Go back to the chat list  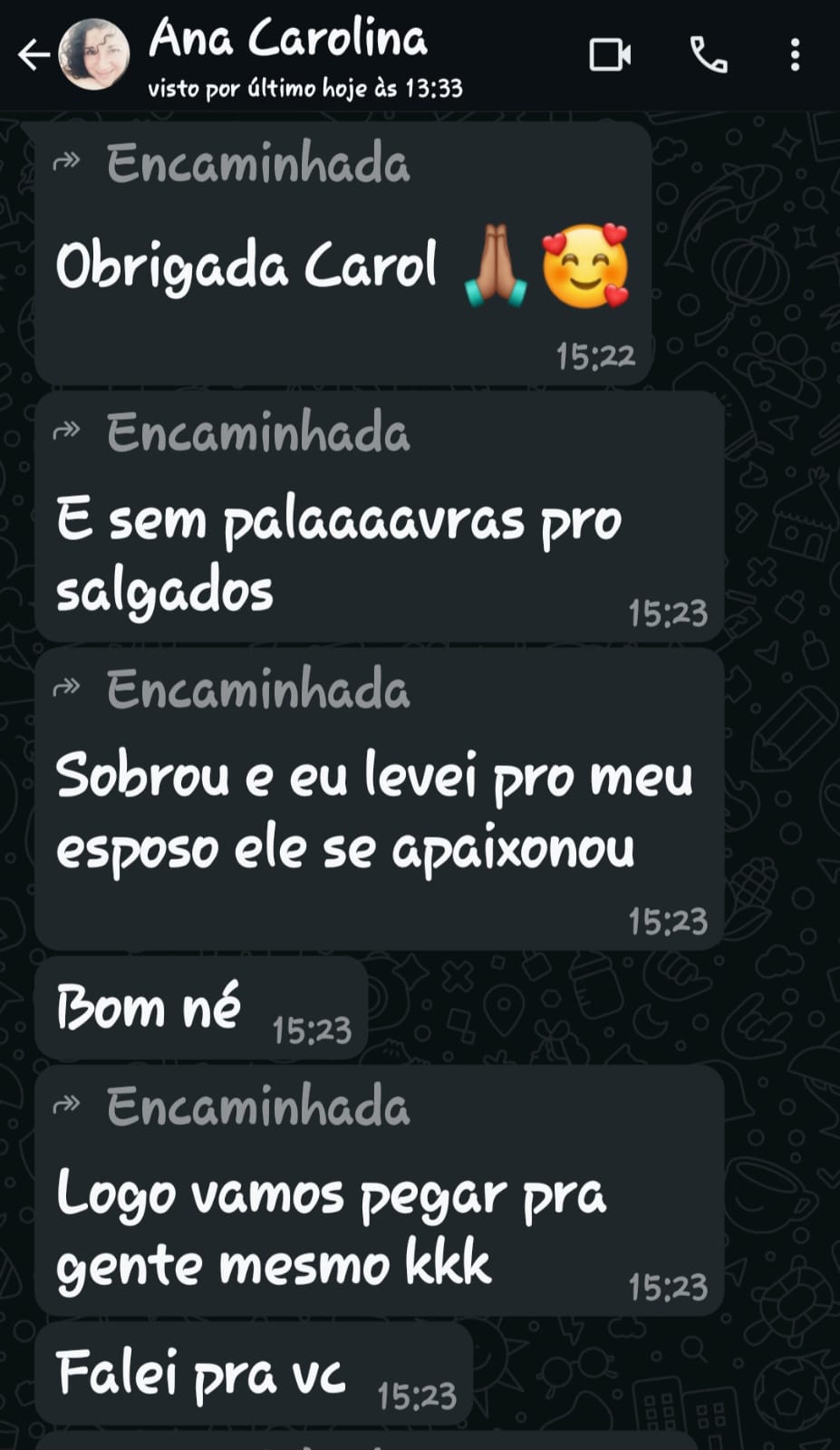pyautogui.click(x=34, y=55)
